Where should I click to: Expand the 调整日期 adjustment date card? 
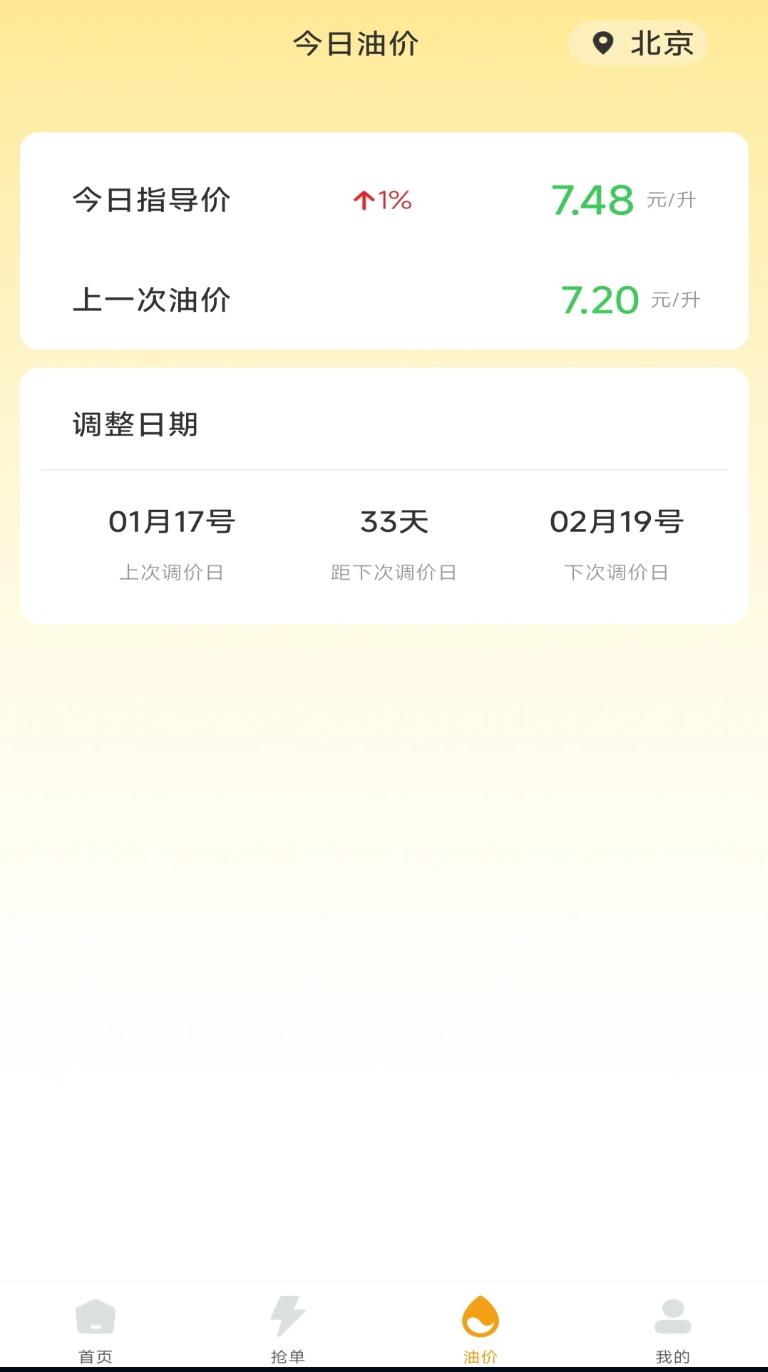tap(136, 424)
